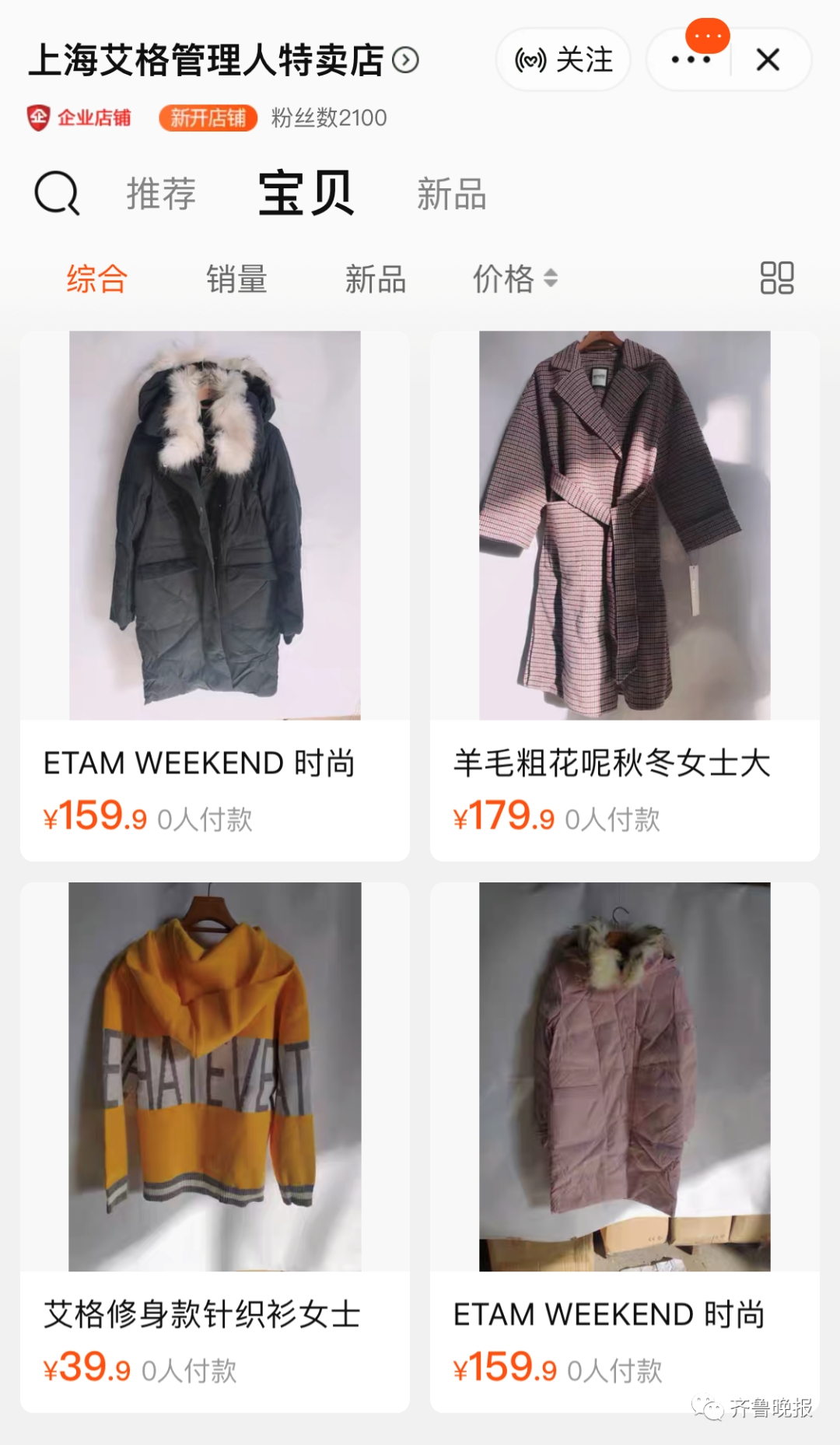Open the three-dot more options menu
Image resolution: width=840 pixels, height=1445 pixels.
click(690, 60)
